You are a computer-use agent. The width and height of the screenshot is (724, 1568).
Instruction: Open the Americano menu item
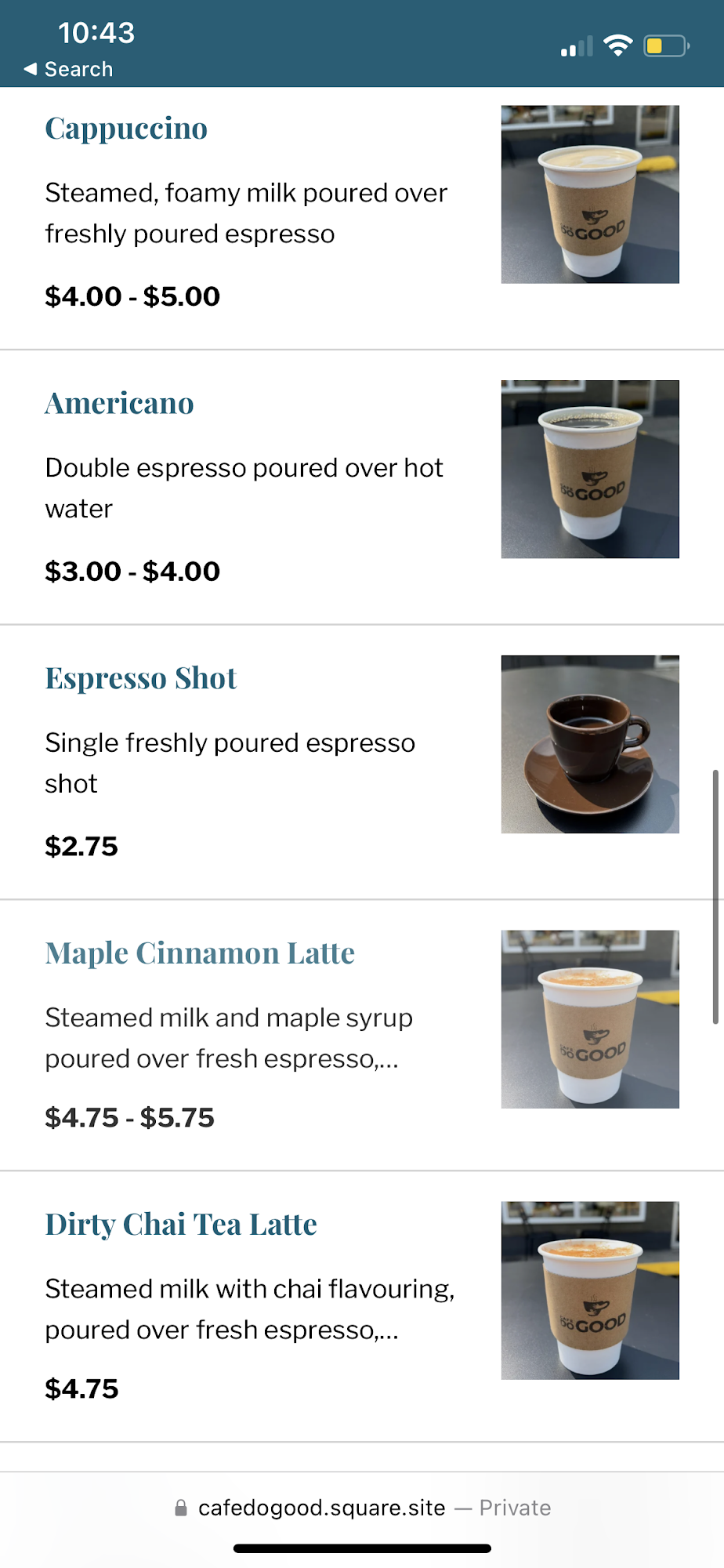point(119,404)
